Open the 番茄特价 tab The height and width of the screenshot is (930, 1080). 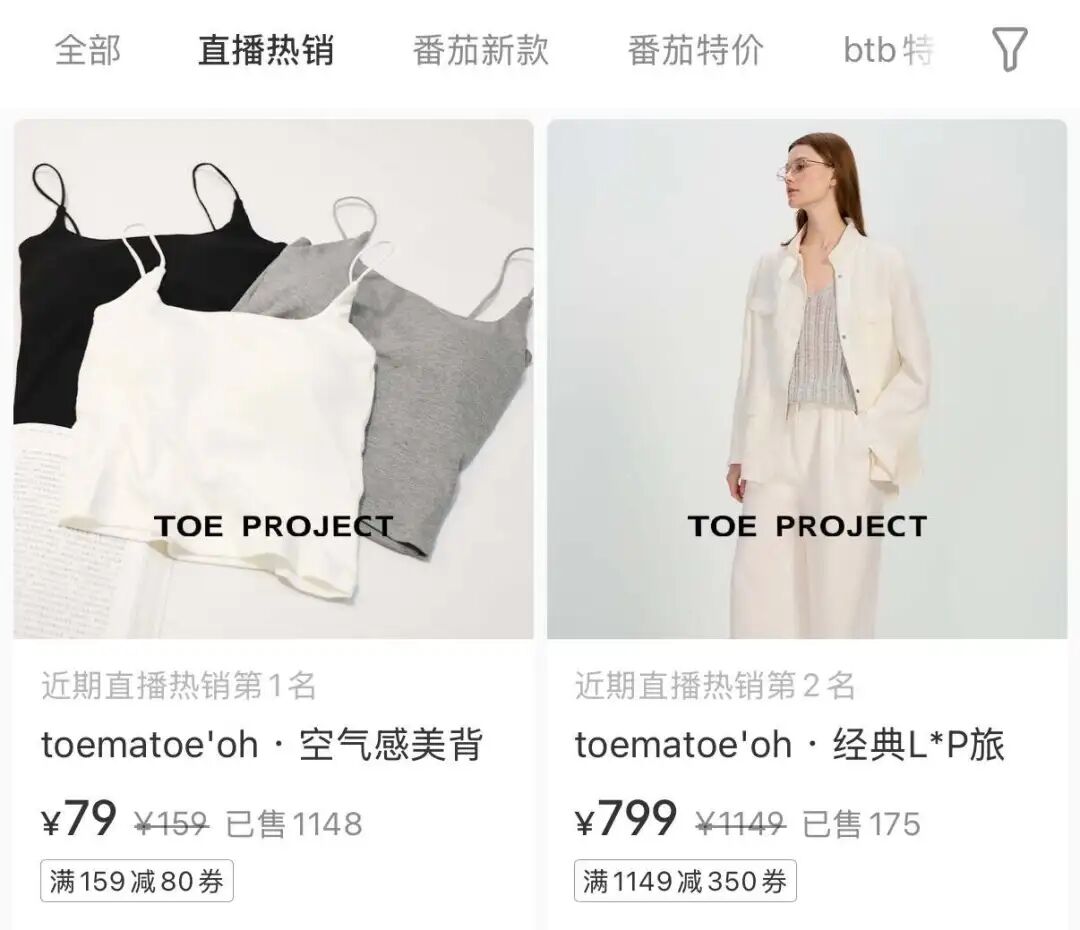click(x=695, y=50)
